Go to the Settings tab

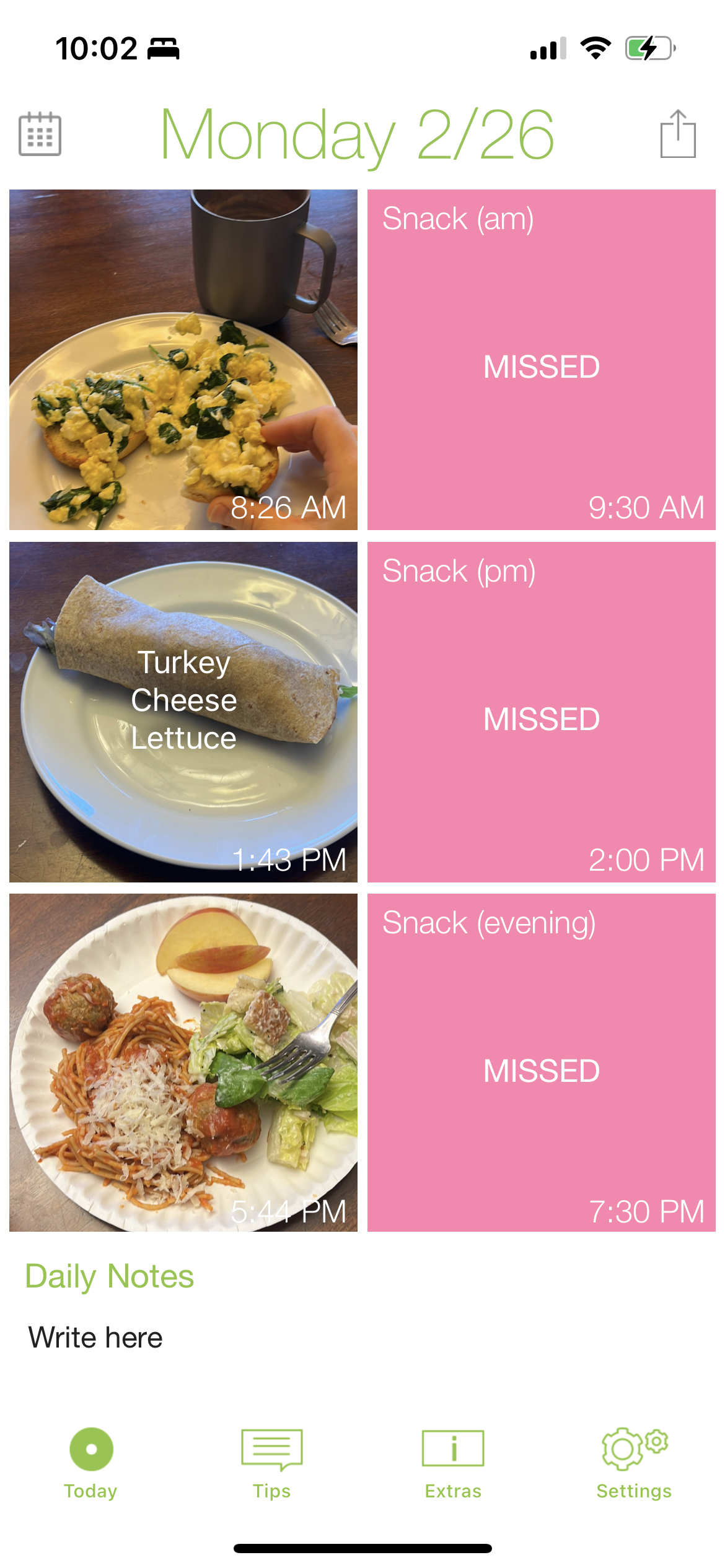click(x=634, y=1463)
